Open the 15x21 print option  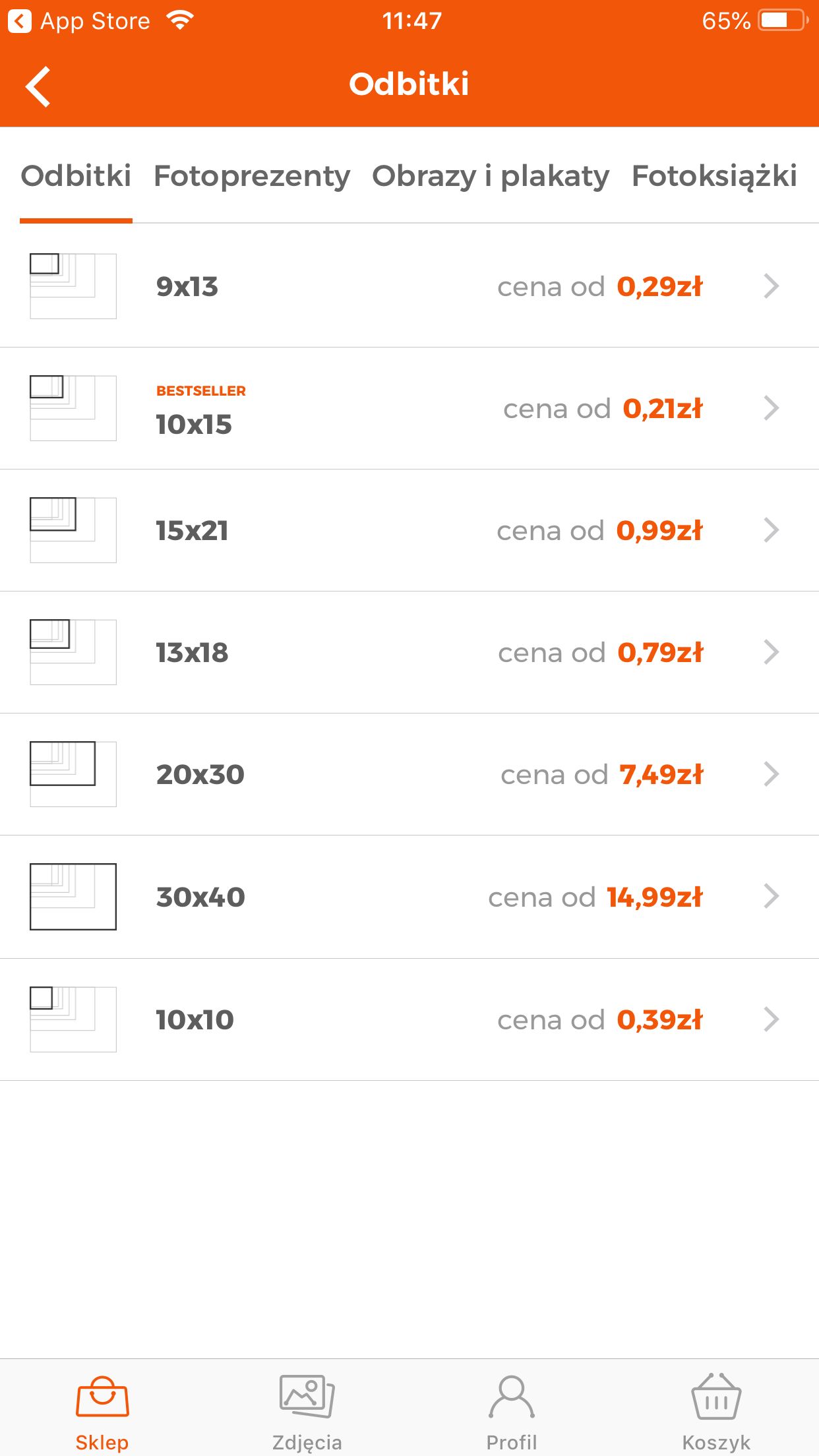409,530
